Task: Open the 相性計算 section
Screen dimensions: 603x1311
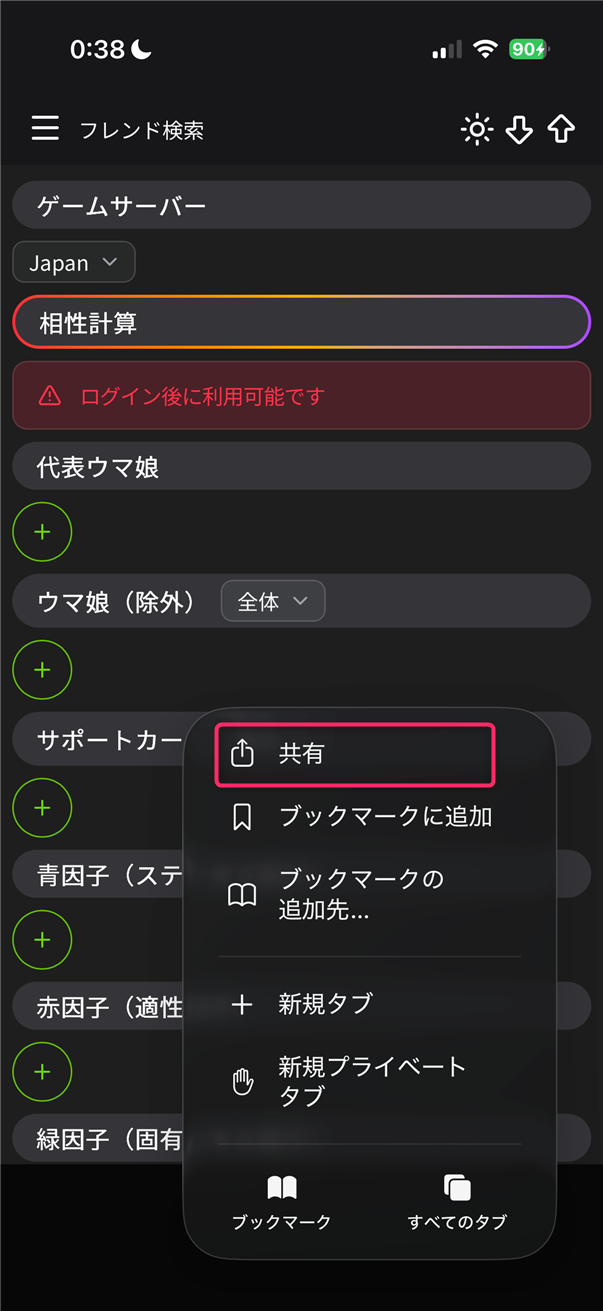Action: (x=301, y=323)
